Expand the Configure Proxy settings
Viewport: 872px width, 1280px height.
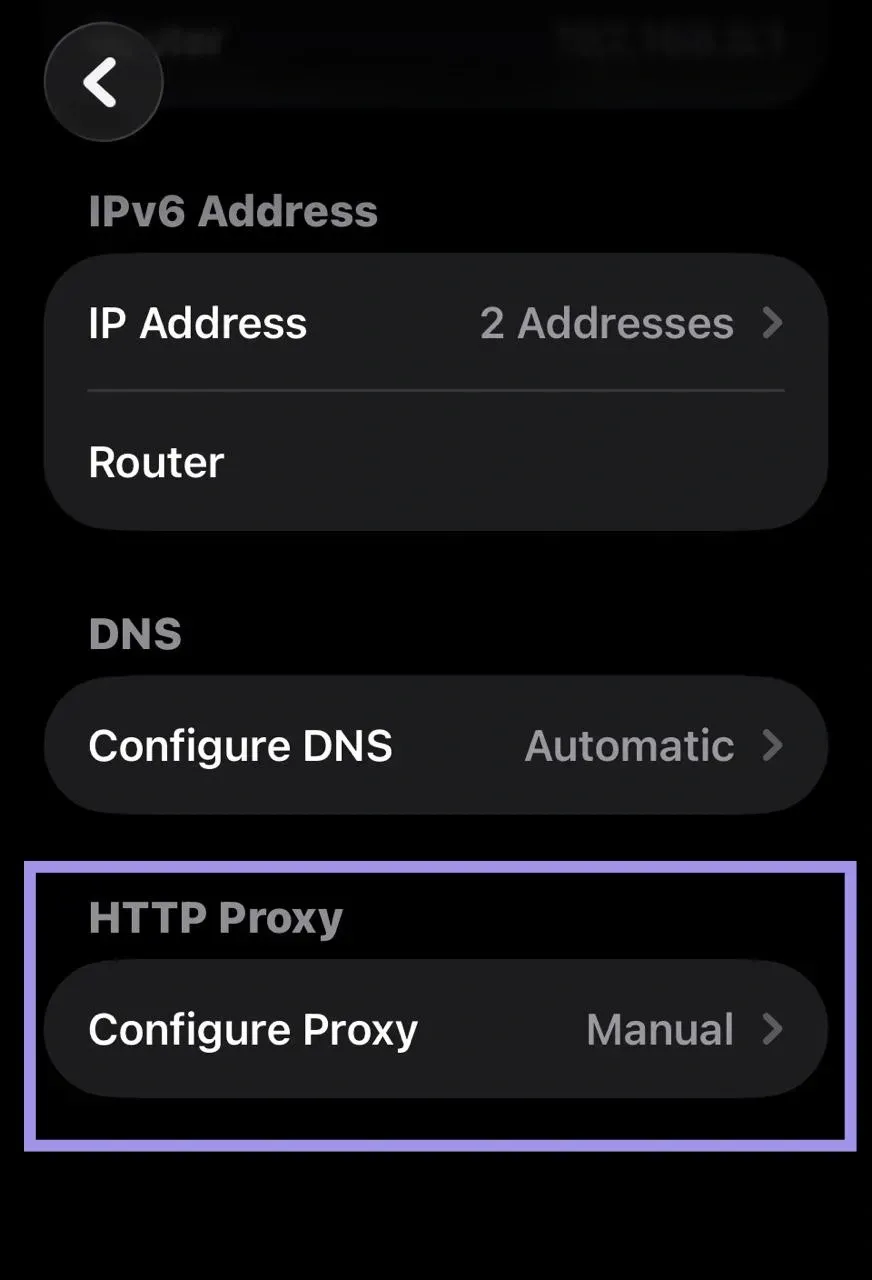pos(435,1030)
